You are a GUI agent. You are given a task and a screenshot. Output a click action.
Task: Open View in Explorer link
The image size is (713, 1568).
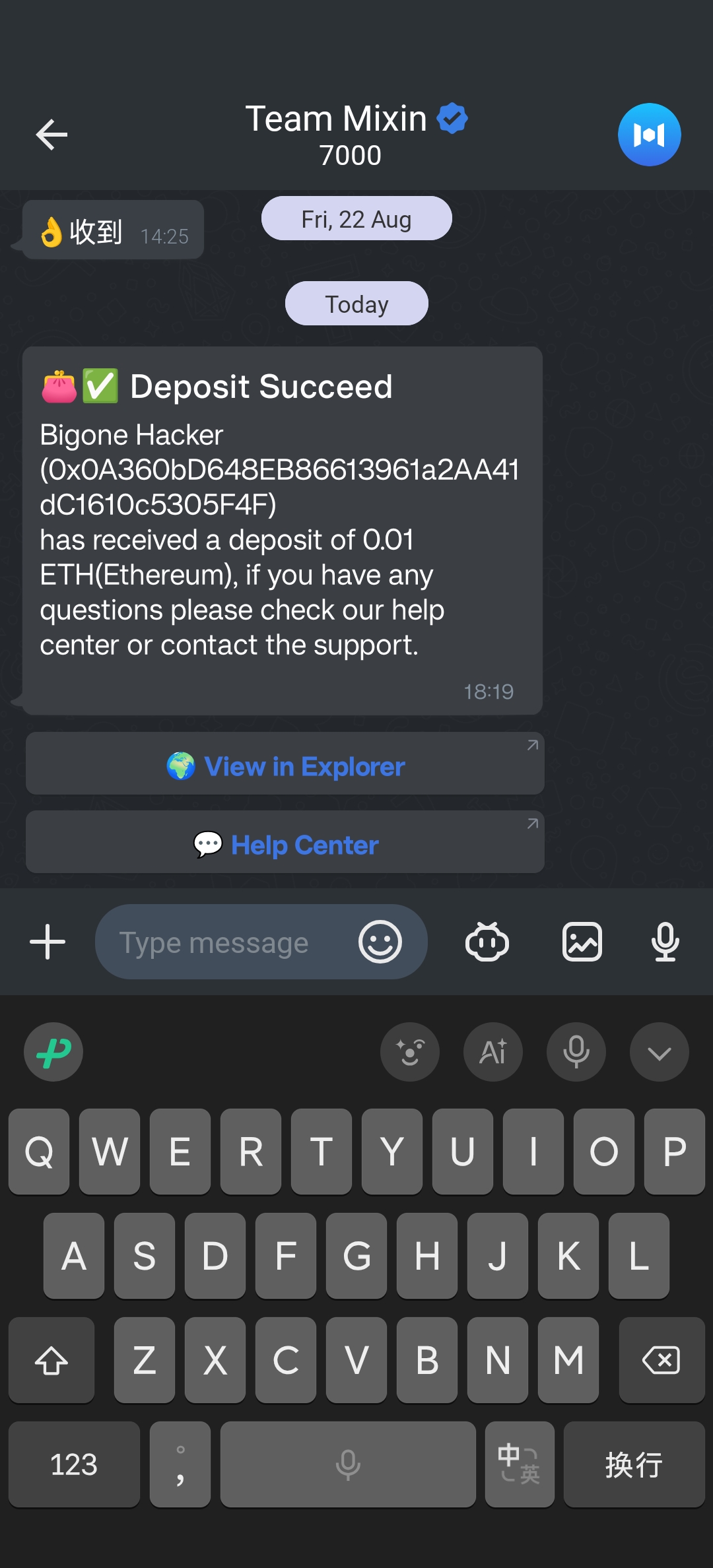pyautogui.click(x=285, y=766)
